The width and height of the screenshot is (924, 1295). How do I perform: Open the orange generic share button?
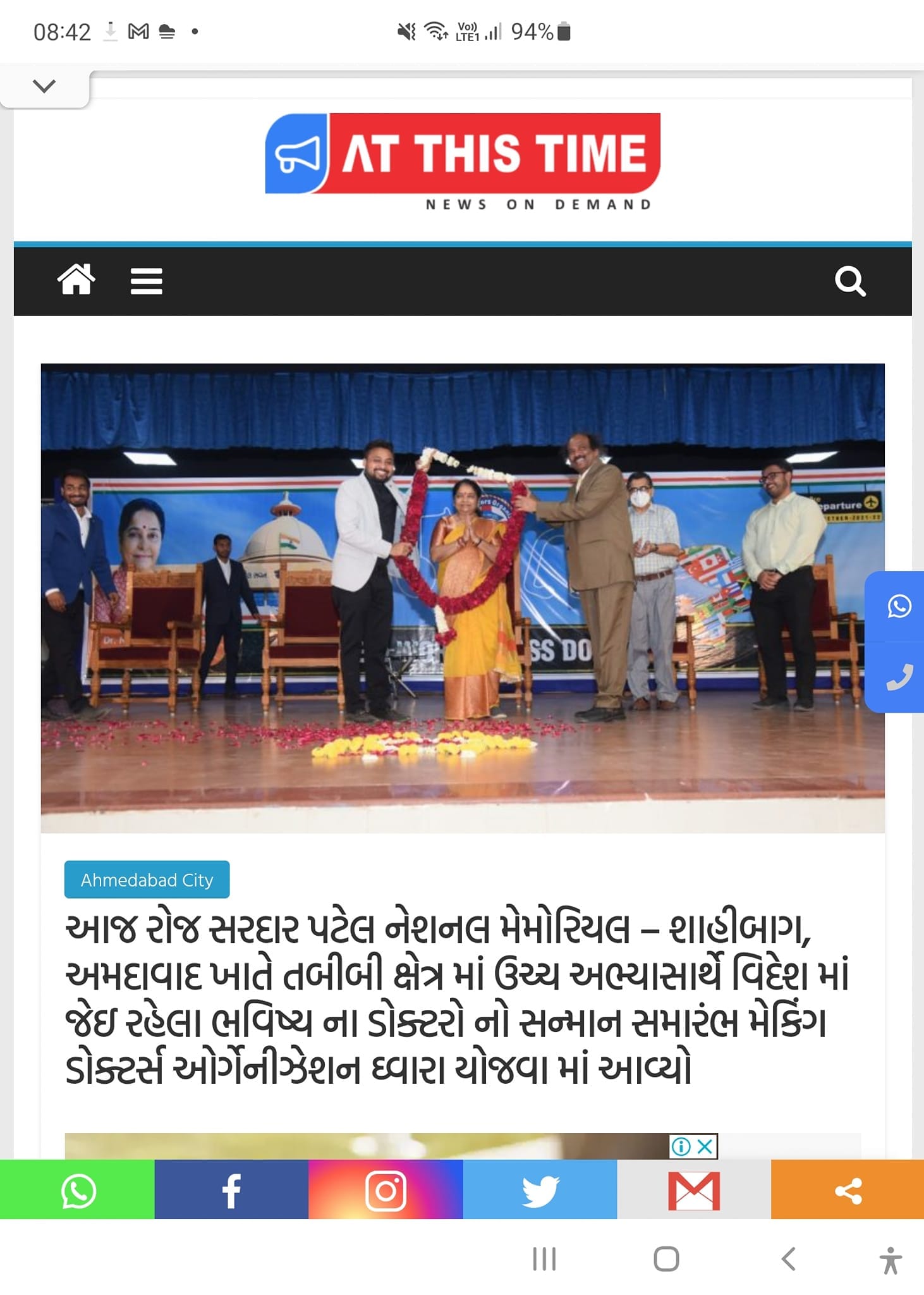(x=848, y=1191)
